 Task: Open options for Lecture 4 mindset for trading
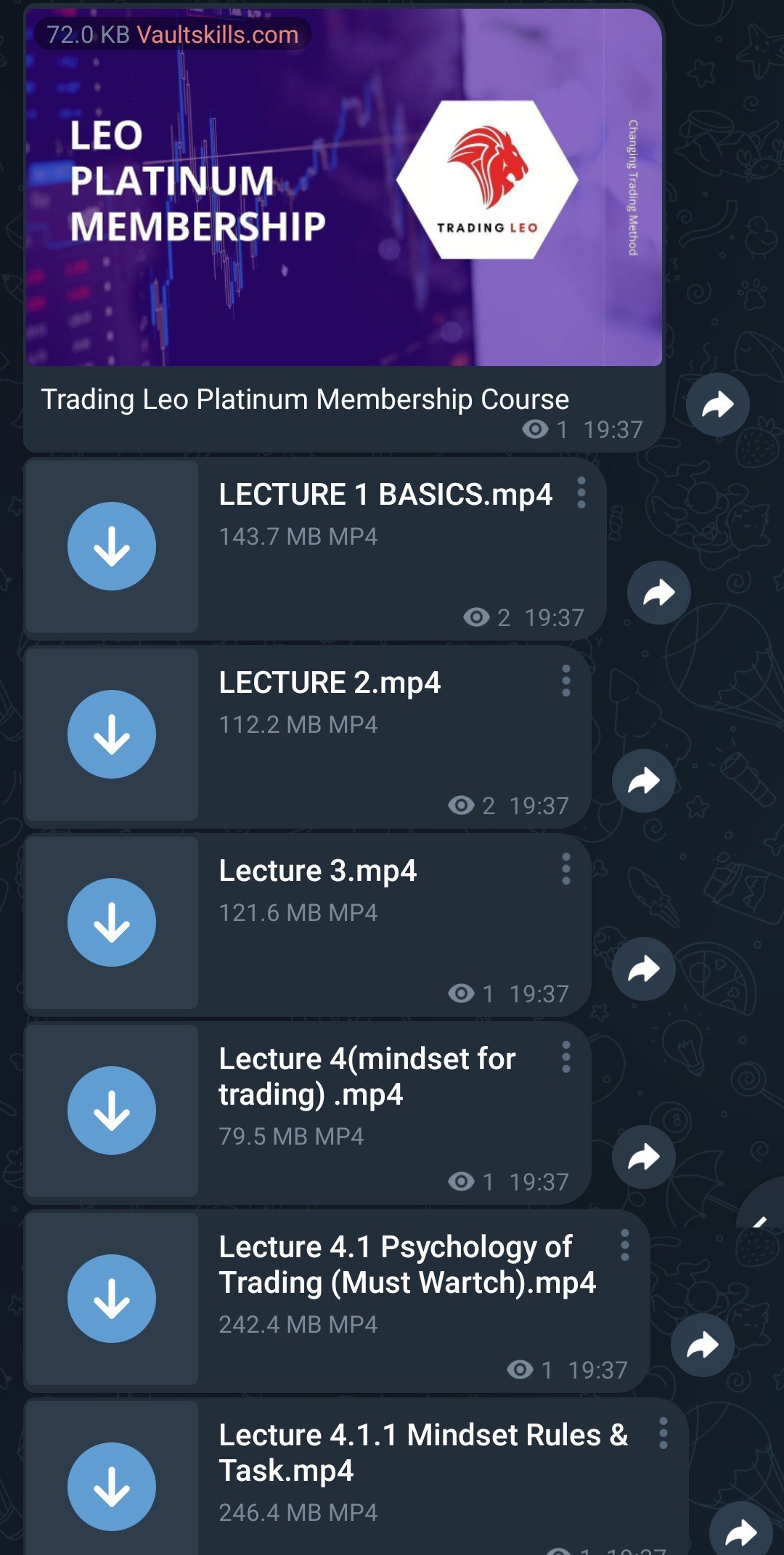click(x=565, y=1057)
